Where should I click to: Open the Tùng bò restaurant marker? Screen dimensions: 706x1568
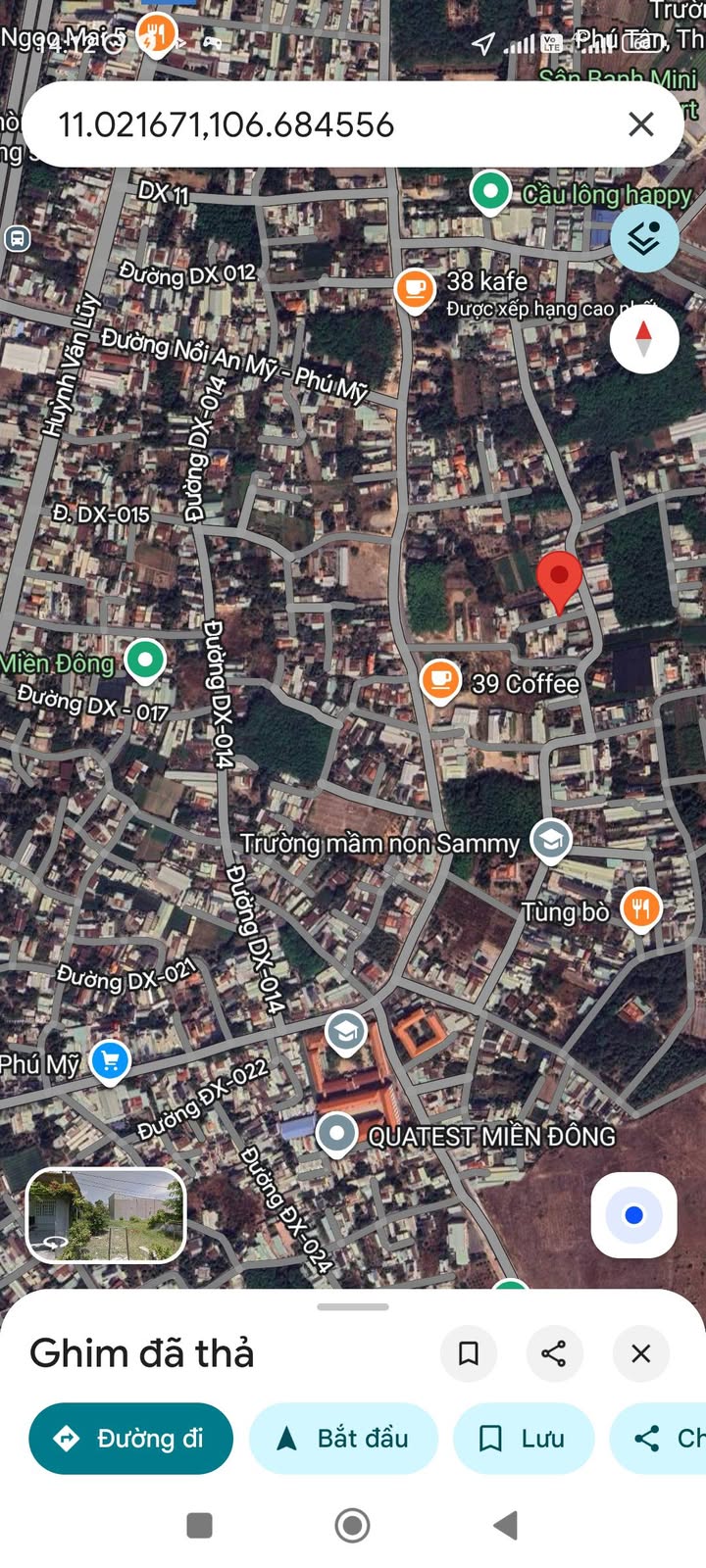pos(640,908)
